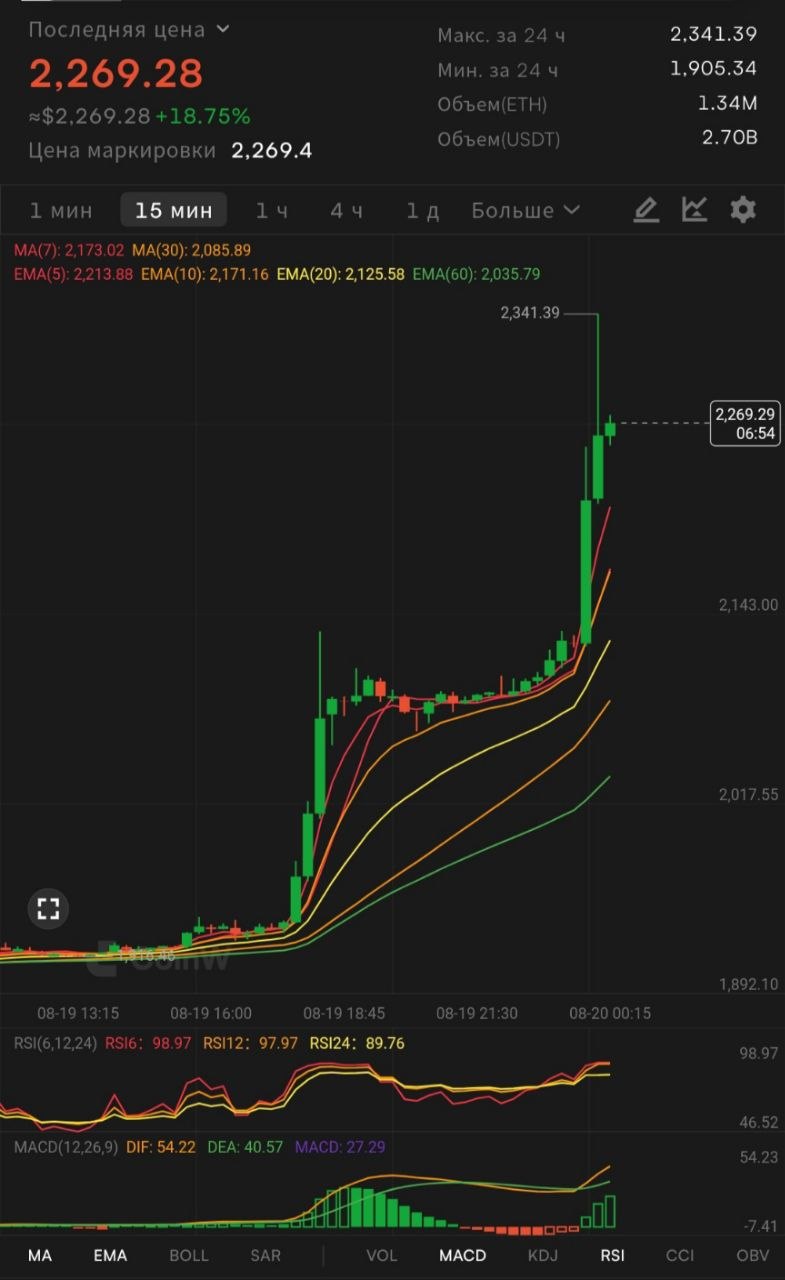Toggle the MA indicator
This screenshot has height=1280, width=785.
40,1255
